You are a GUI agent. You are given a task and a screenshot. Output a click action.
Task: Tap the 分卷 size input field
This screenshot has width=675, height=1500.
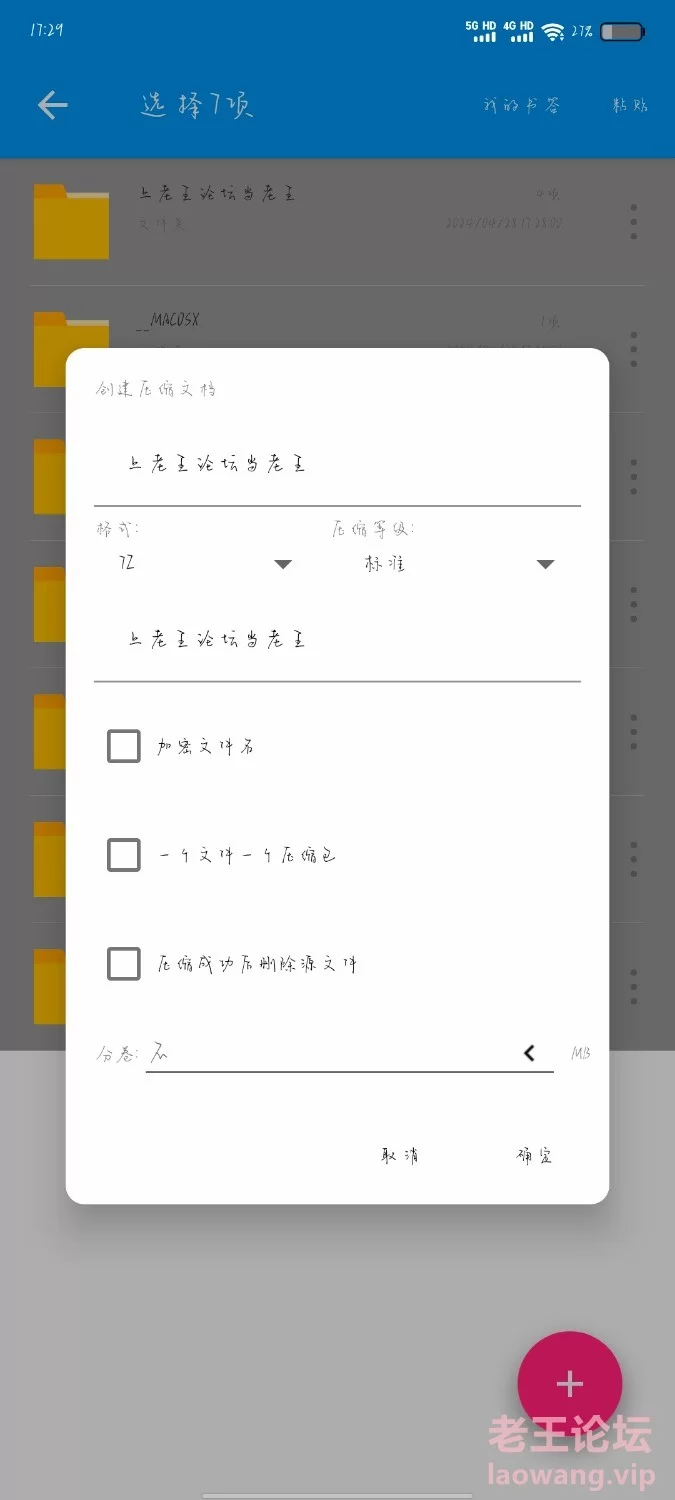330,1053
